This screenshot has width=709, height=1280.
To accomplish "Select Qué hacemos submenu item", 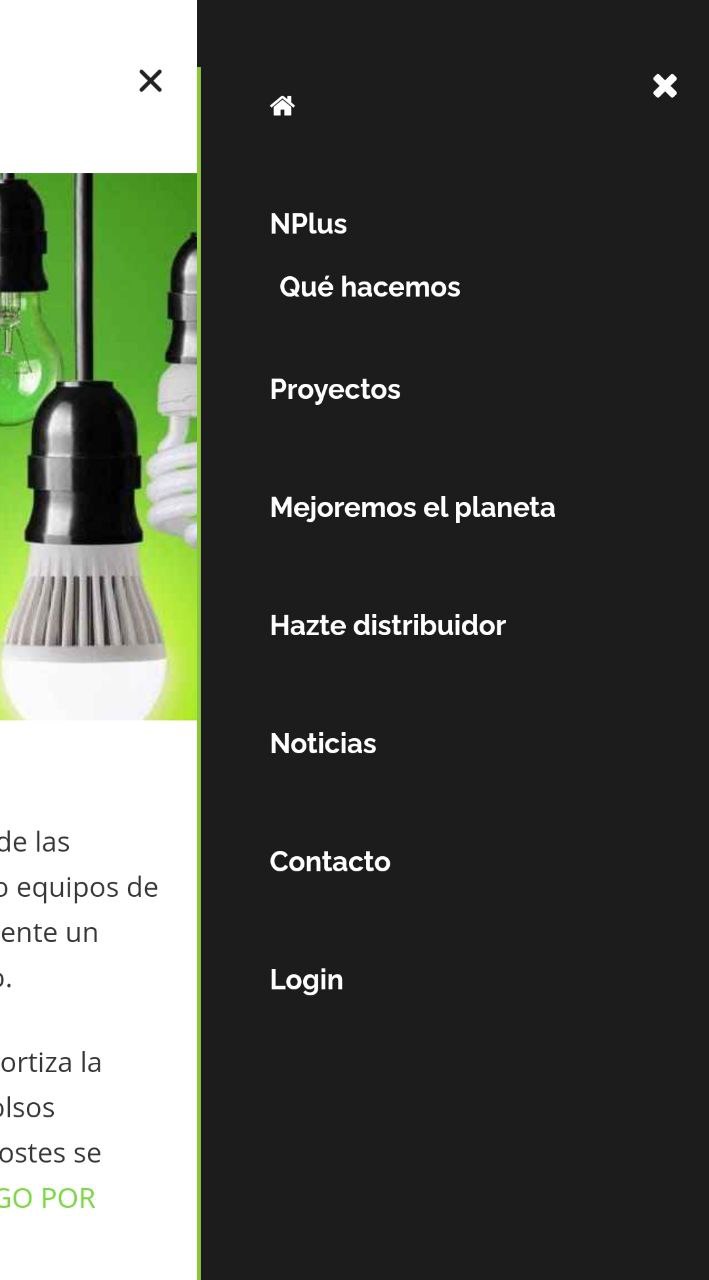I will click(x=370, y=287).
